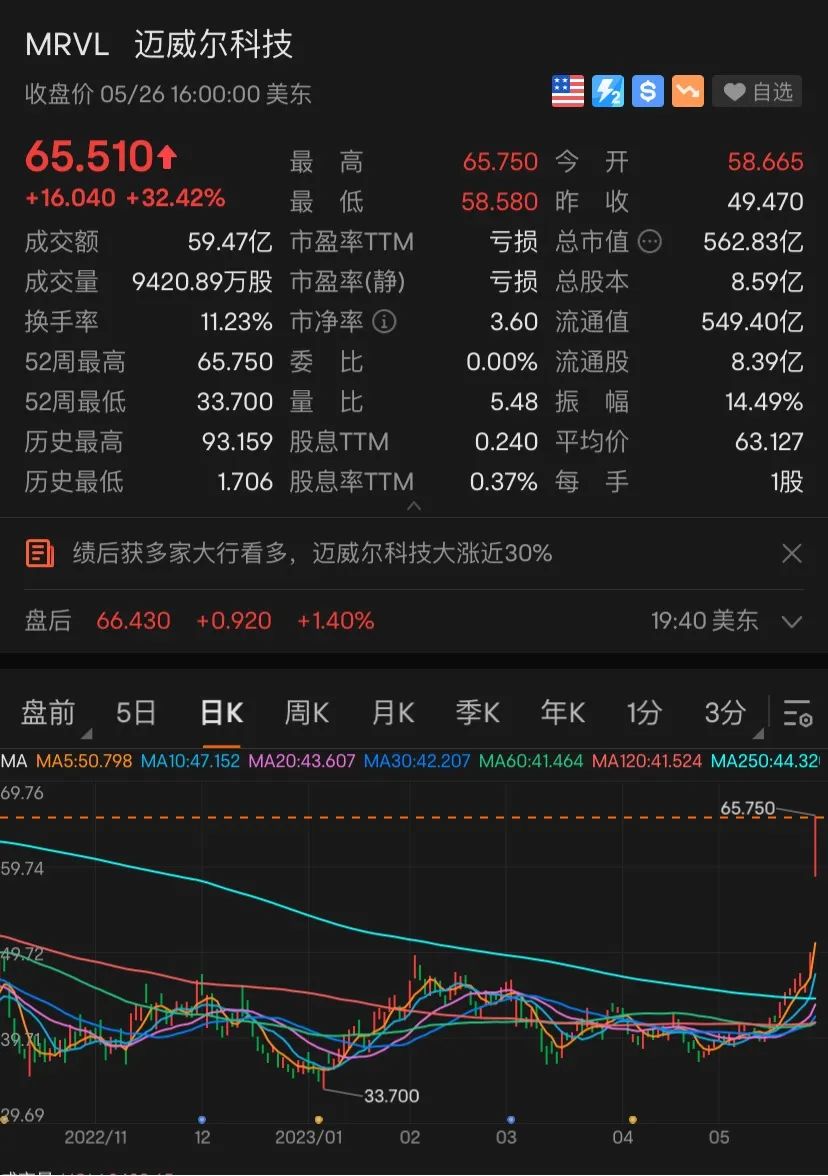
Task: Show the 周K weekly chart
Action: 307,713
